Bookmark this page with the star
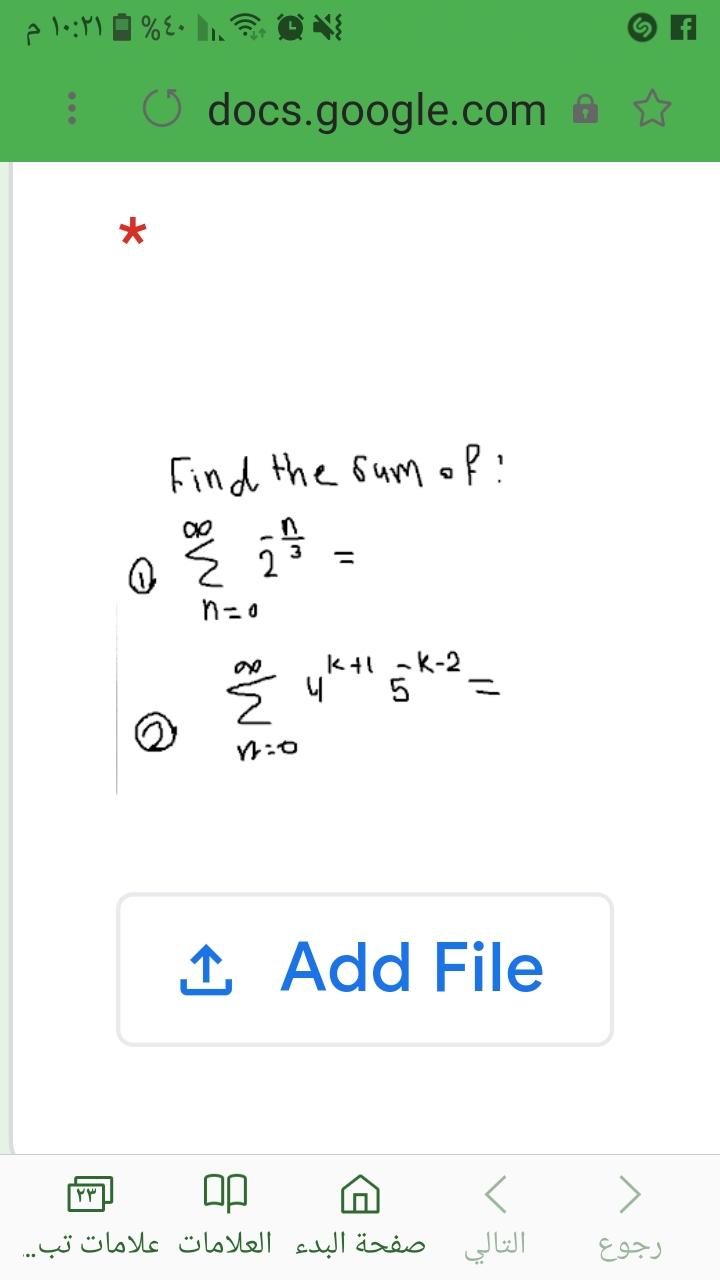 point(652,110)
